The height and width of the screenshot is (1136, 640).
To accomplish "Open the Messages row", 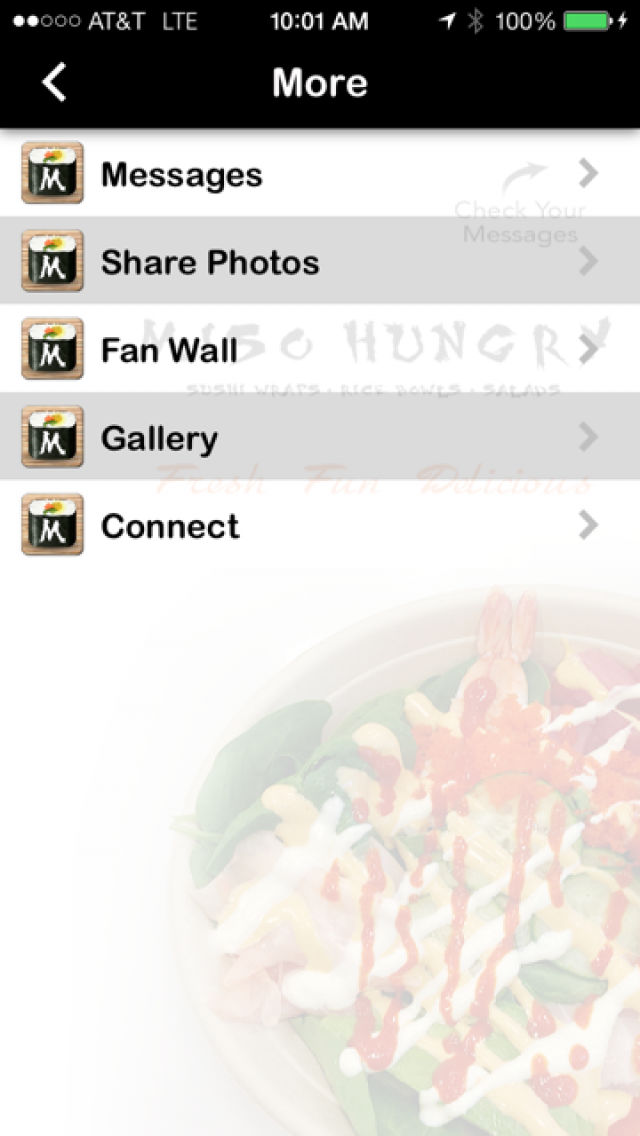I will tap(320, 173).
